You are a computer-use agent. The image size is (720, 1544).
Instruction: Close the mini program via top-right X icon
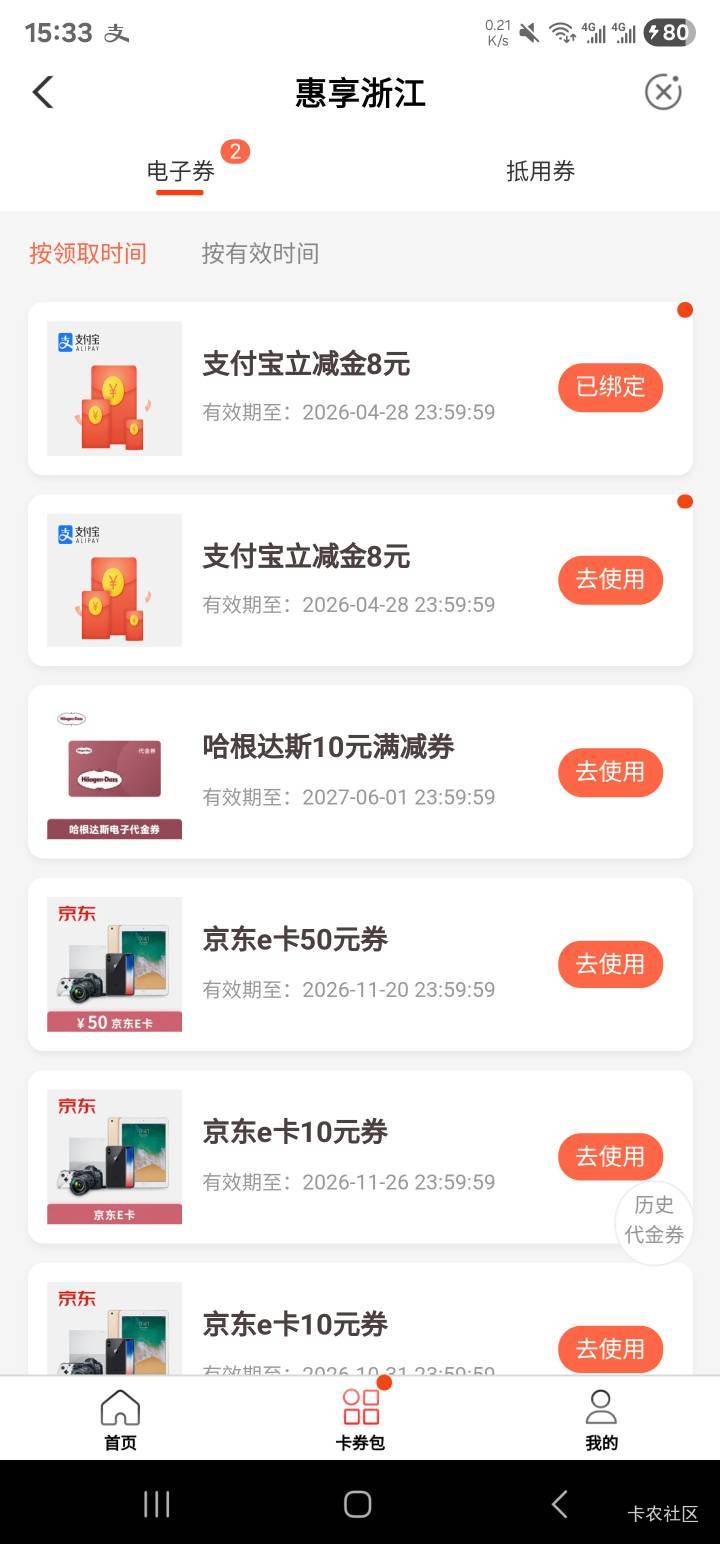coord(662,92)
